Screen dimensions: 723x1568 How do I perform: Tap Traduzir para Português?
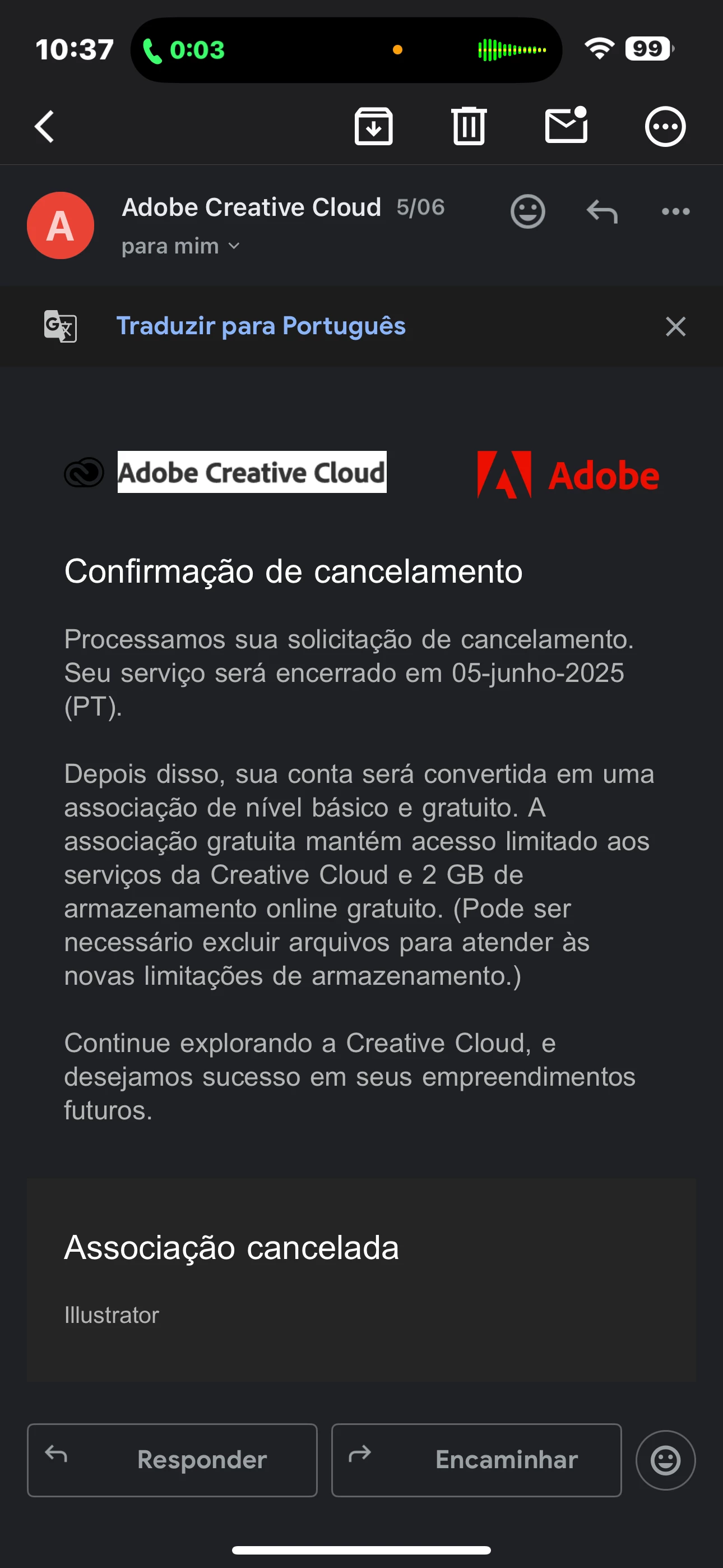261,326
